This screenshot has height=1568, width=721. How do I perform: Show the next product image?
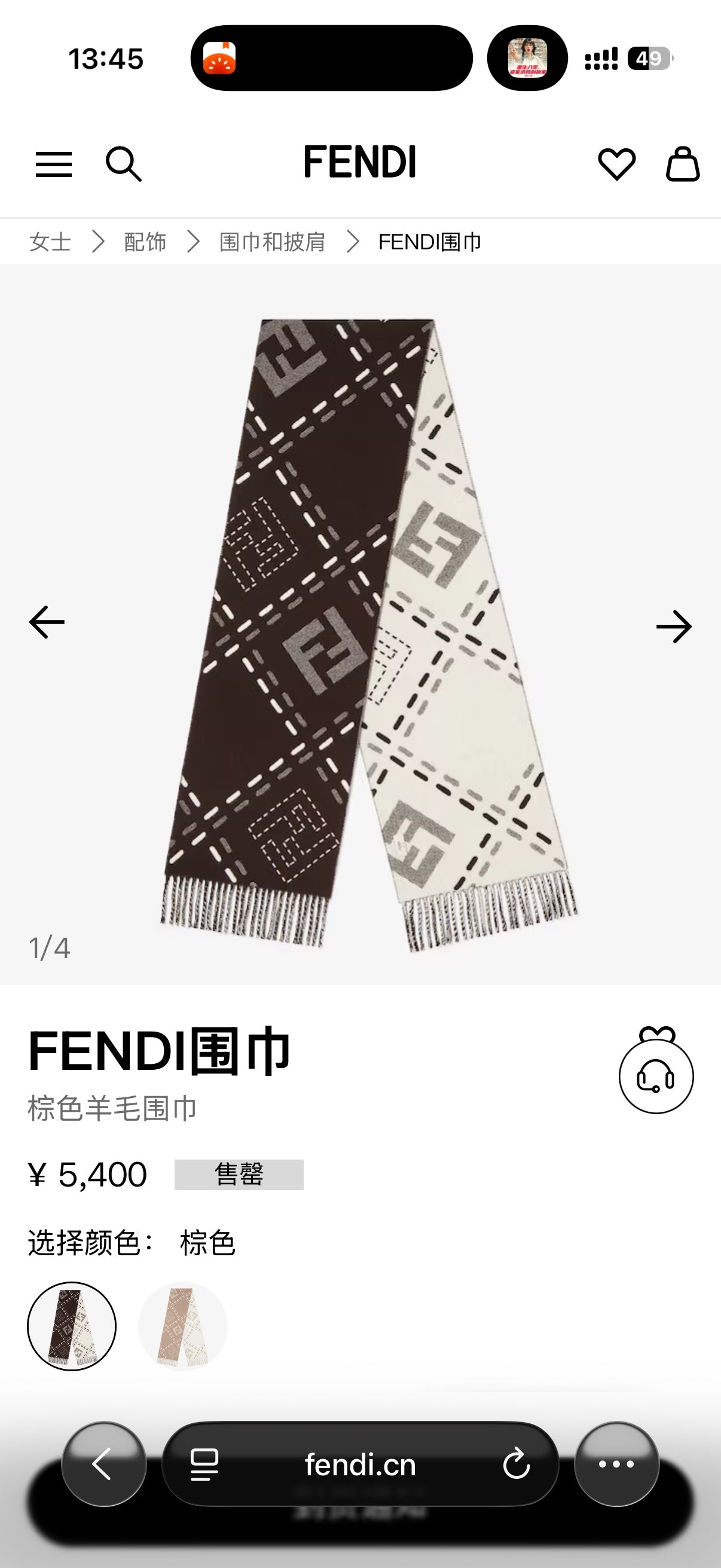(x=674, y=626)
